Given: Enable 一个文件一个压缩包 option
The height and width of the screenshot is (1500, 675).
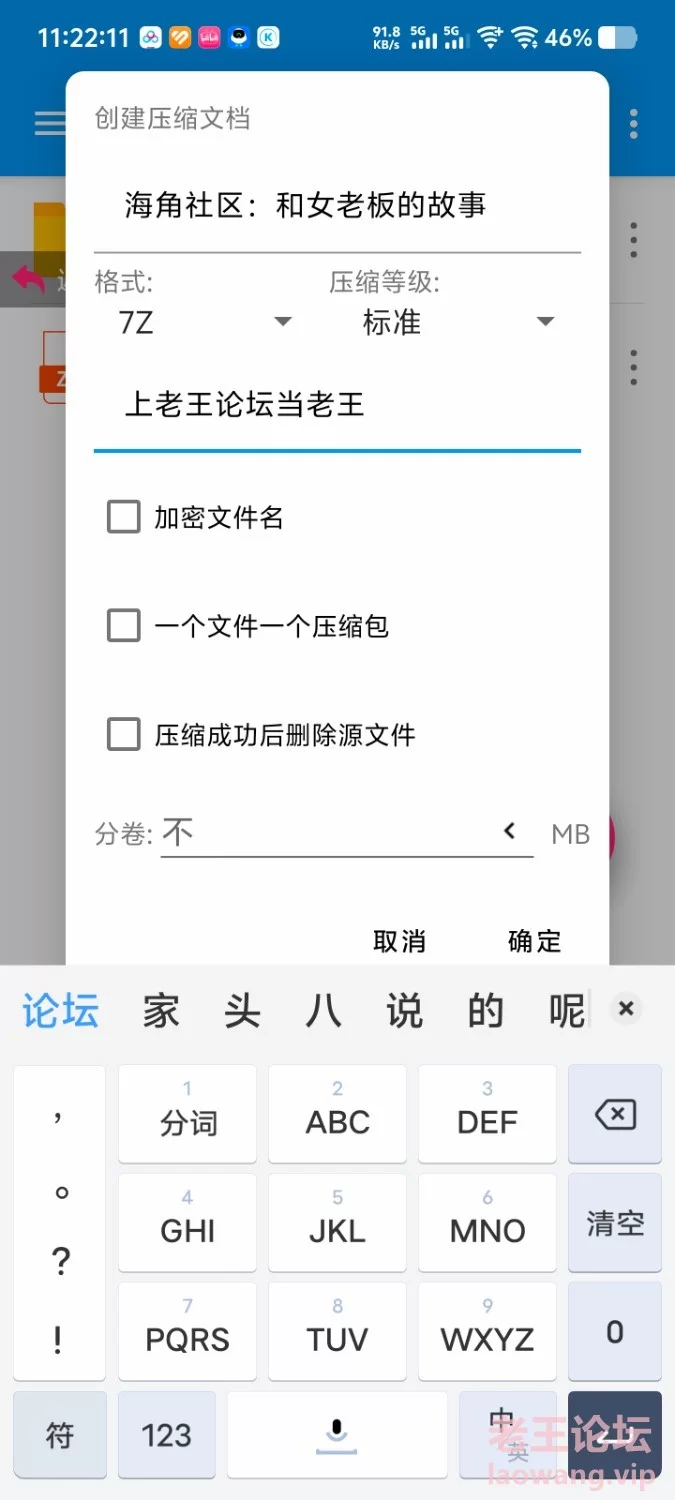Looking at the screenshot, I should click(x=124, y=626).
